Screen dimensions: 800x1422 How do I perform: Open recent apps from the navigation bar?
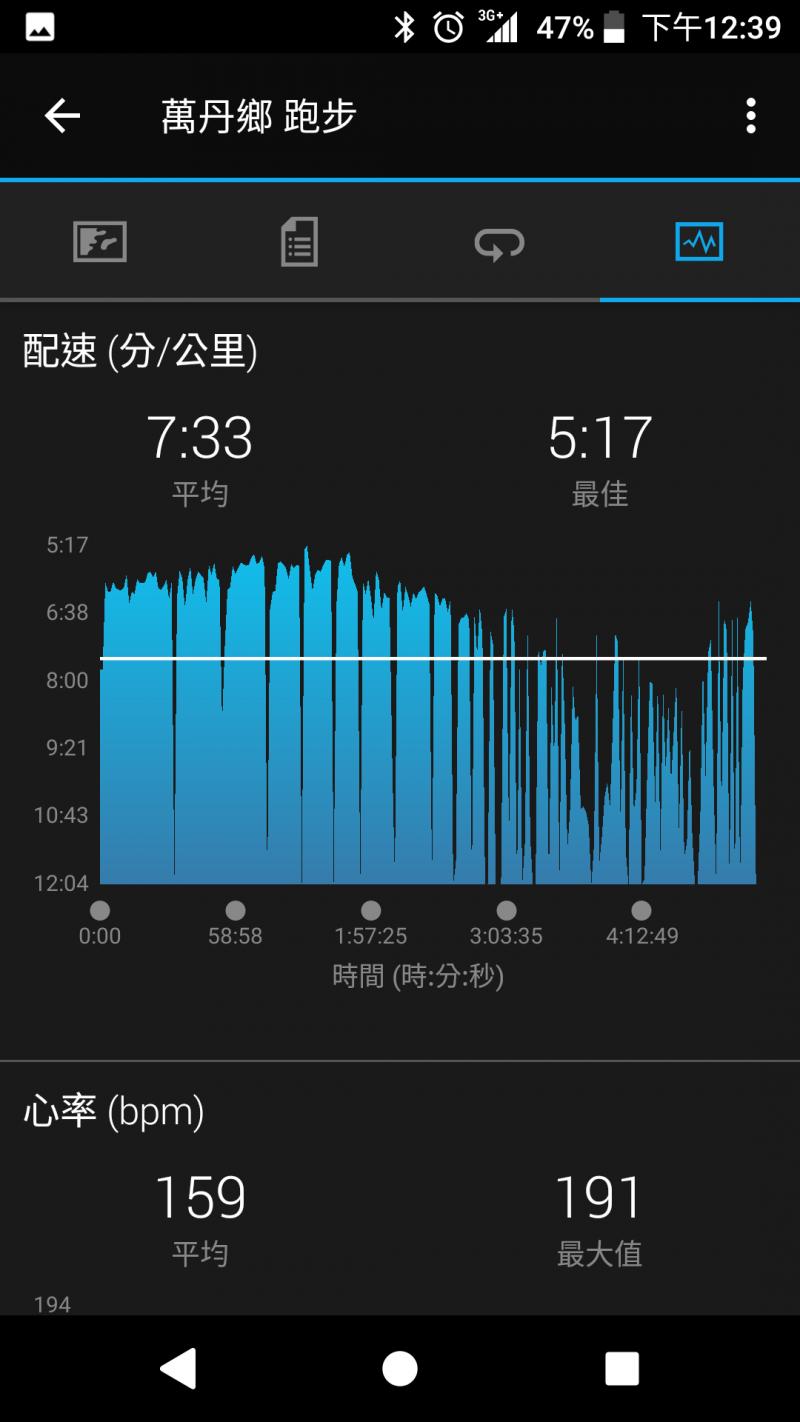[621, 1368]
